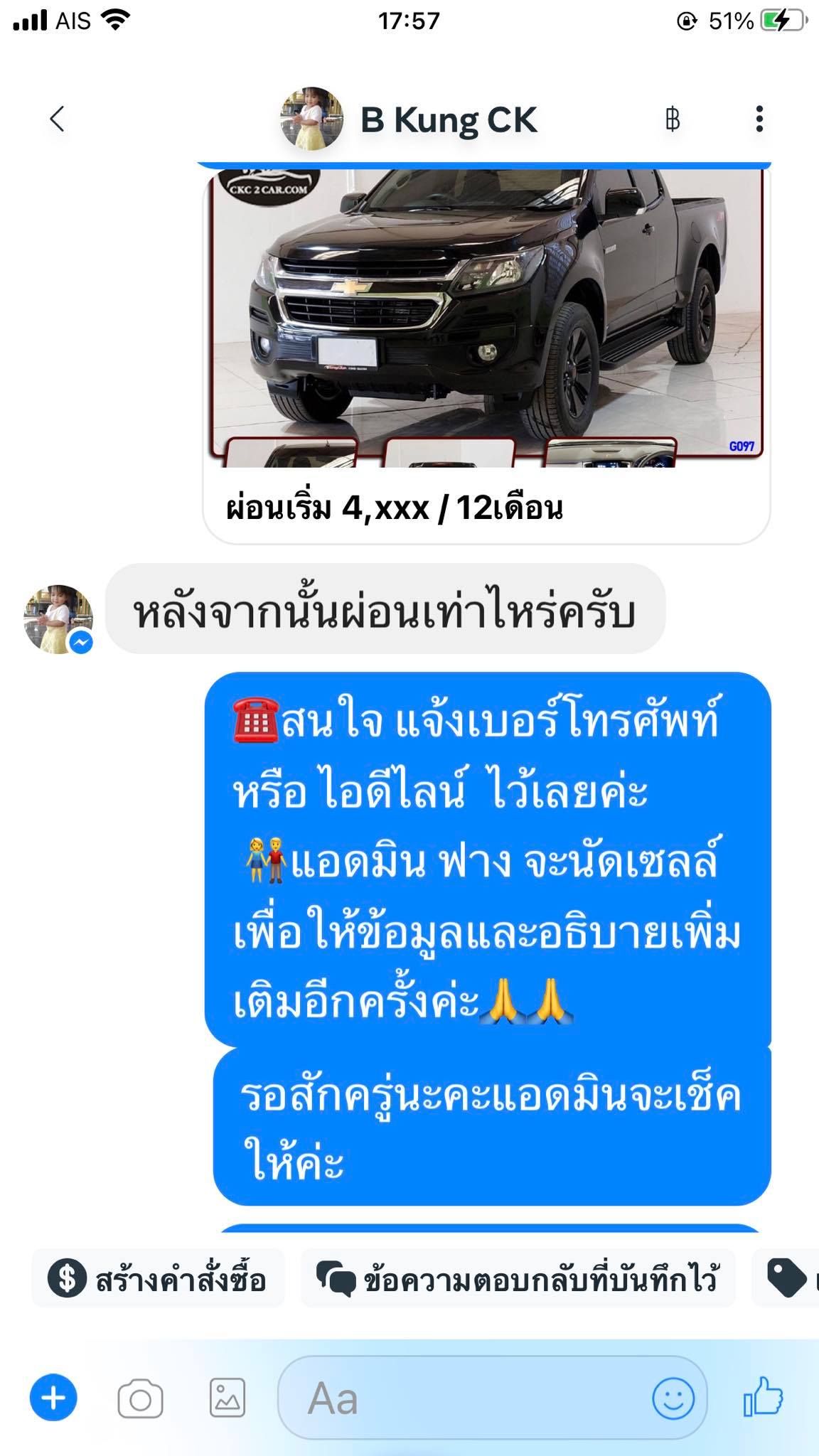The width and height of the screenshot is (819, 1456).
Task: Open ข้อความตอบกลับที่บันทึกไว้ saved replies
Action: (518, 1278)
